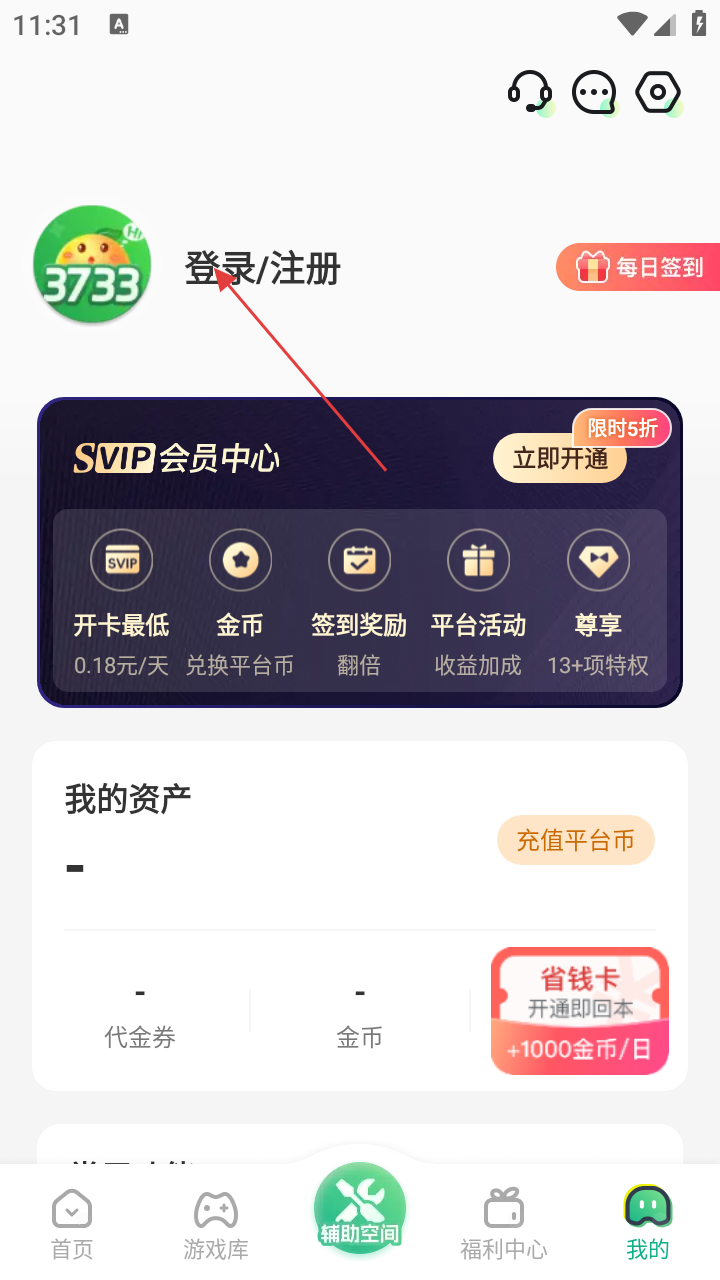
Task: Open settings hexagon icon
Action: pyautogui.click(x=658, y=93)
